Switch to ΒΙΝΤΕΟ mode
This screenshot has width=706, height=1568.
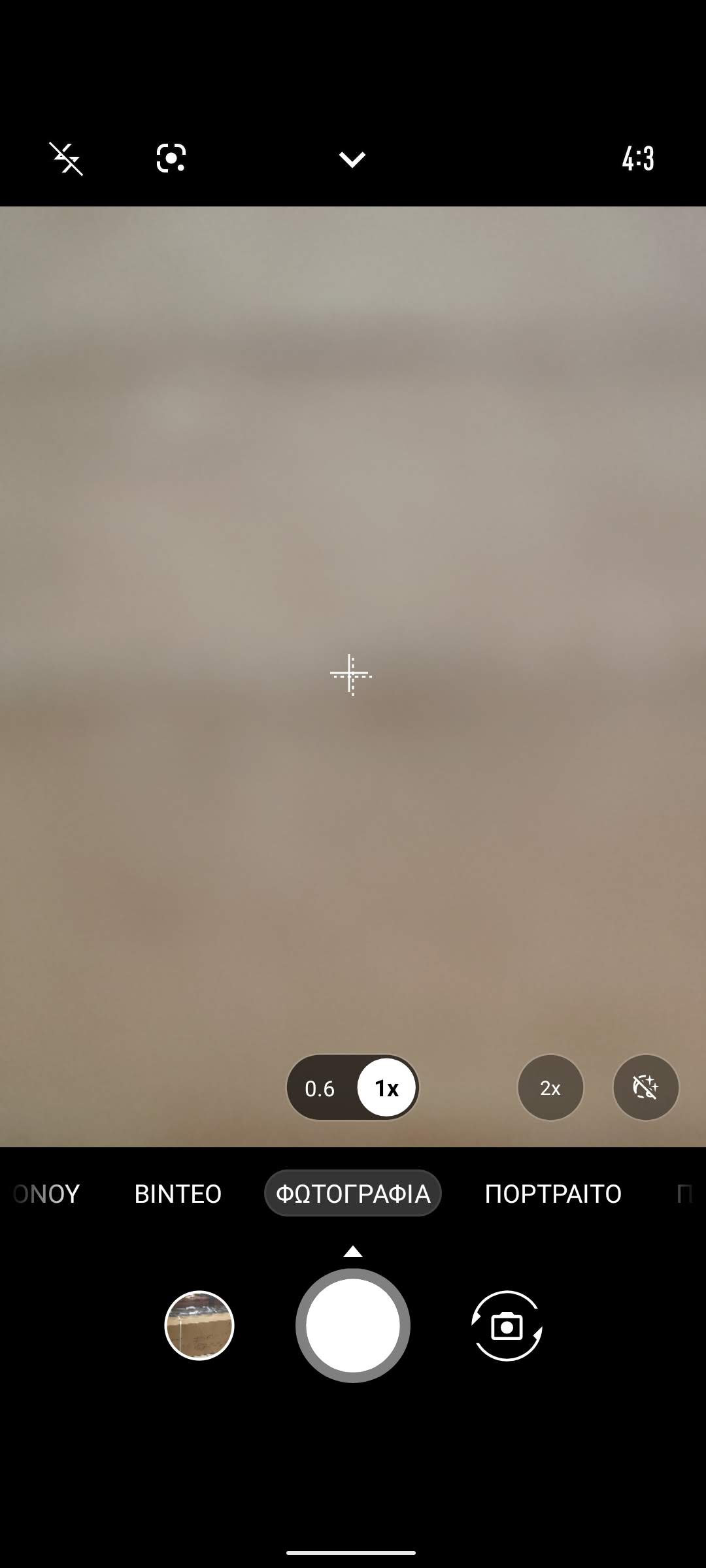pyautogui.click(x=178, y=1194)
